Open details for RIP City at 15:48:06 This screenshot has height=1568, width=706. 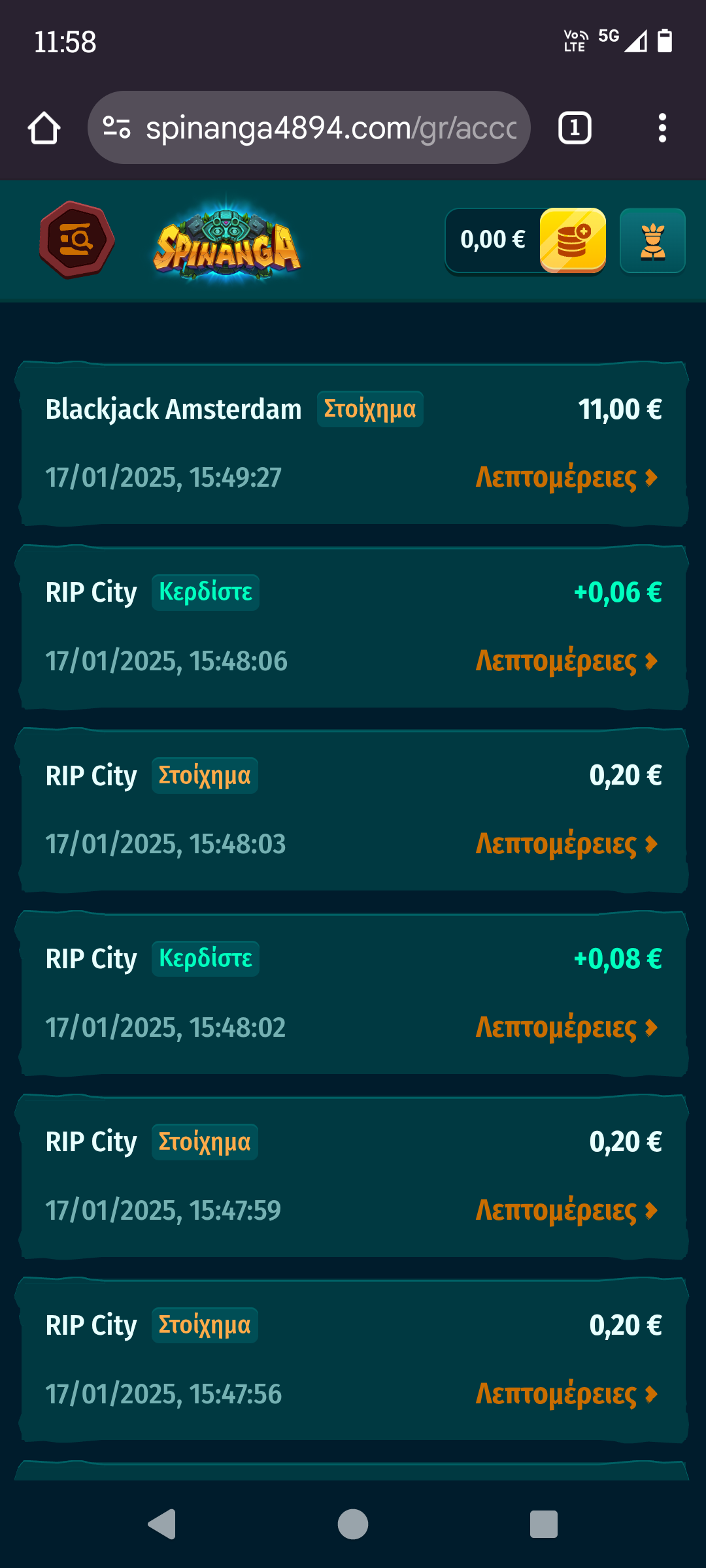coord(566,661)
